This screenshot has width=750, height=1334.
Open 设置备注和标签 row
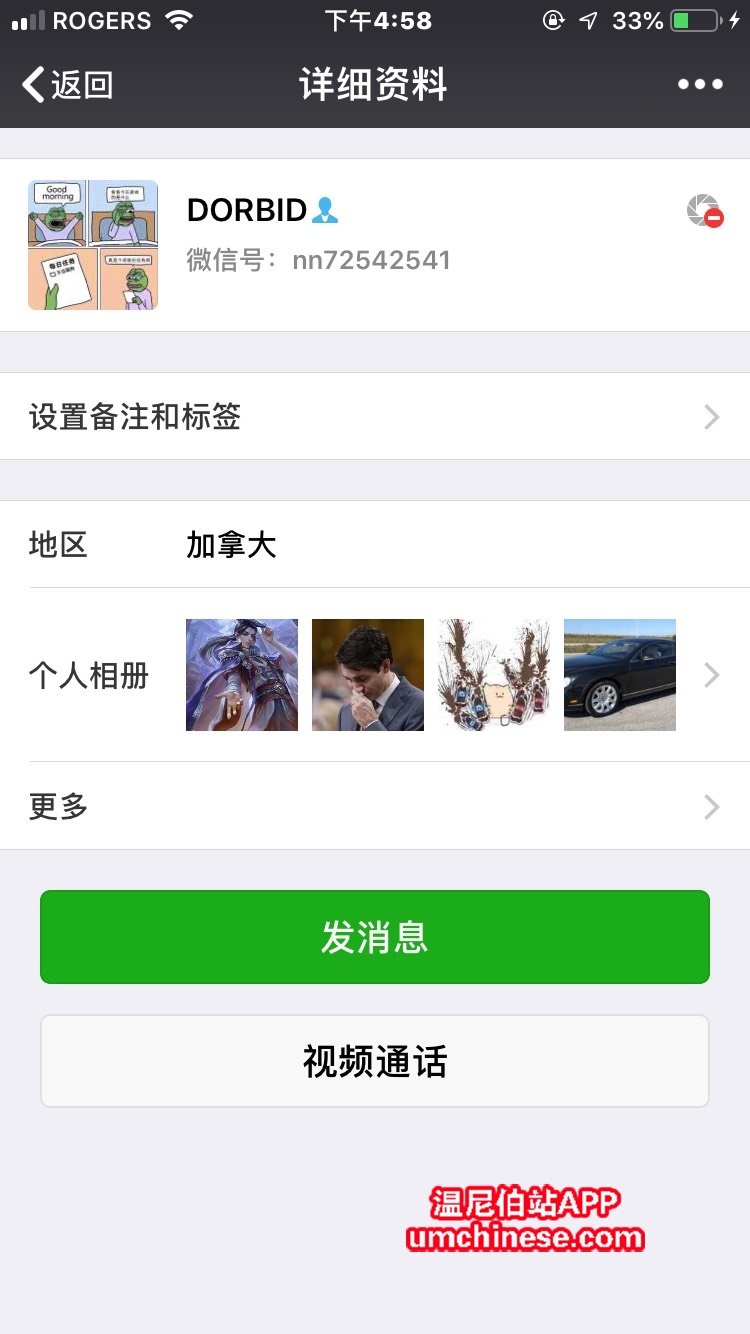375,417
